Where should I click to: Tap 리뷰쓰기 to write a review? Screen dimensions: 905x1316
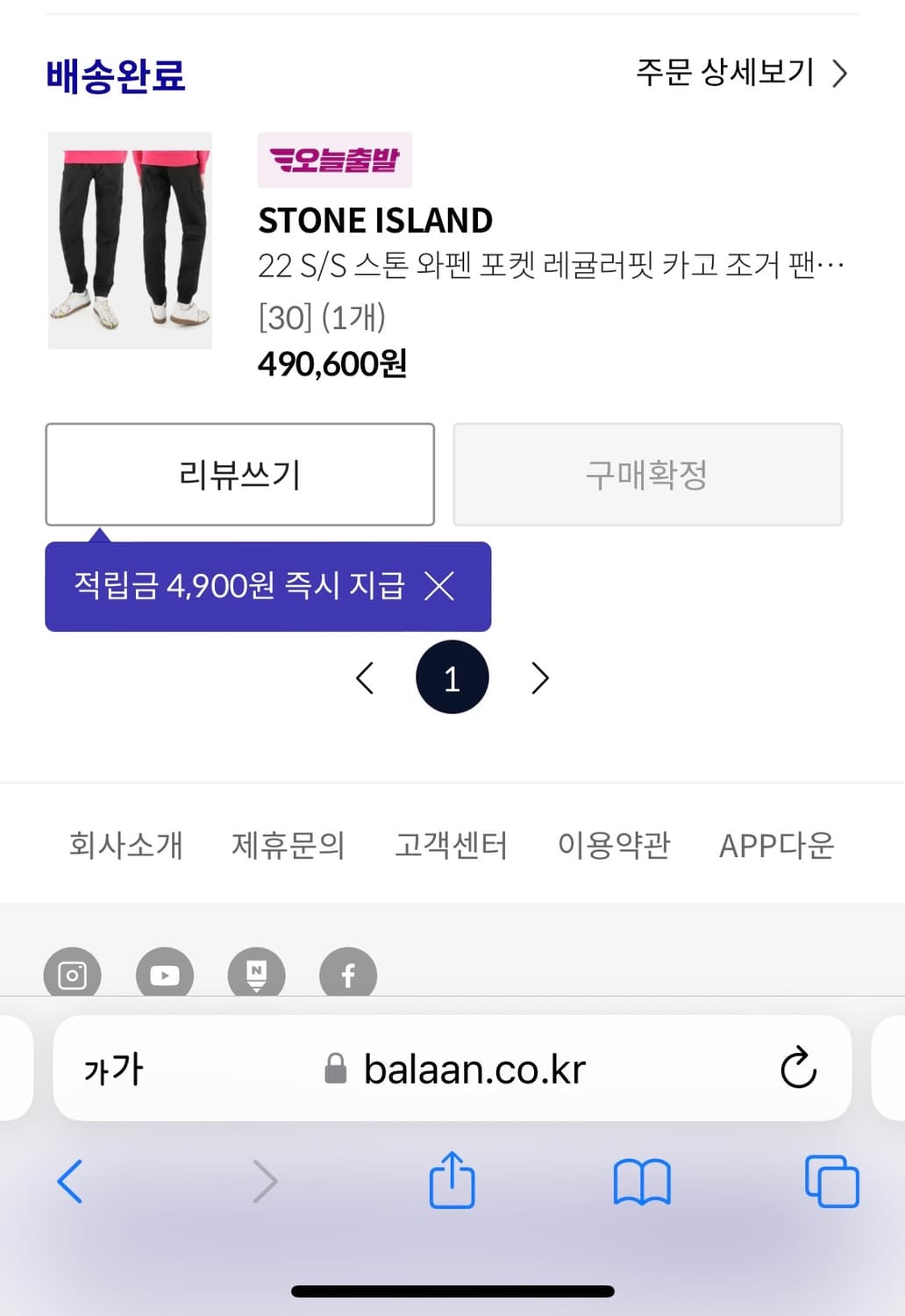(x=239, y=474)
